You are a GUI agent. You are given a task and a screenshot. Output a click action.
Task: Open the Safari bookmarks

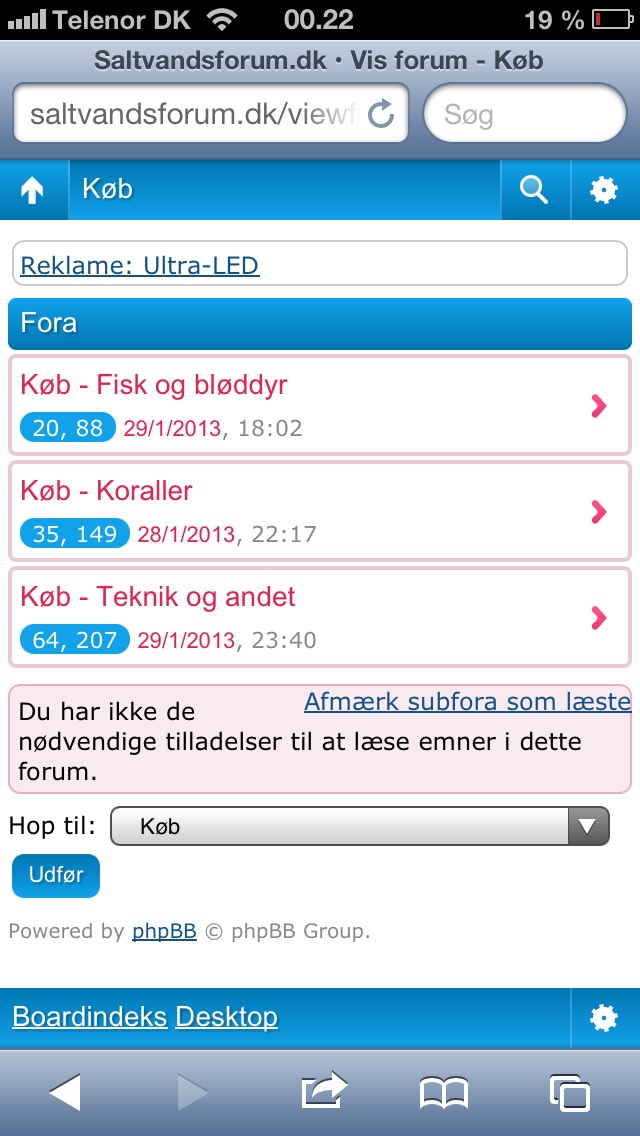coord(444,1092)
